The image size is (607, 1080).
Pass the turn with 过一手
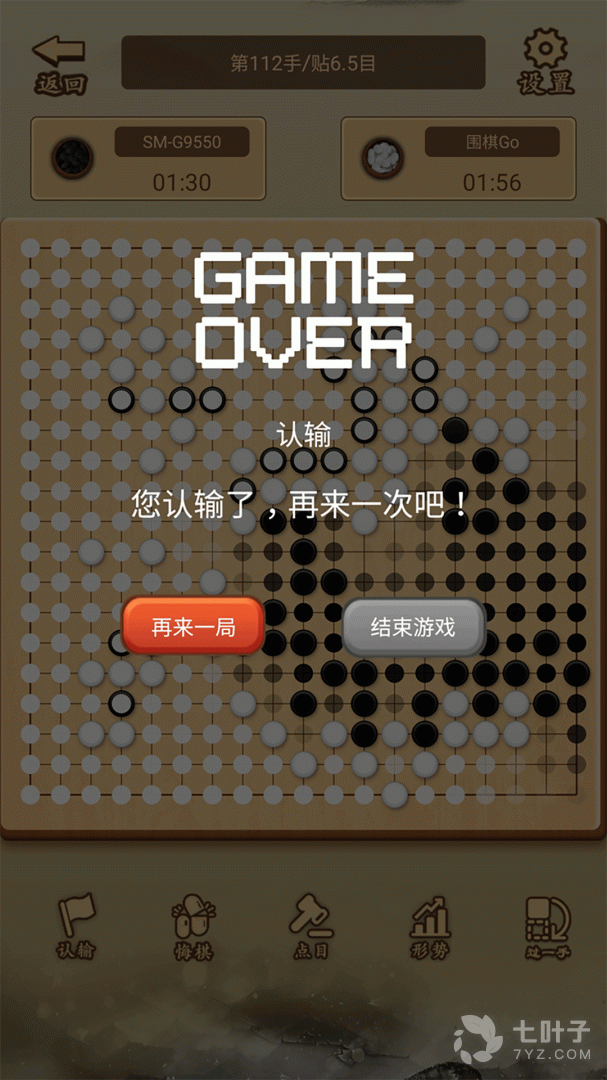tap(547, 928)
